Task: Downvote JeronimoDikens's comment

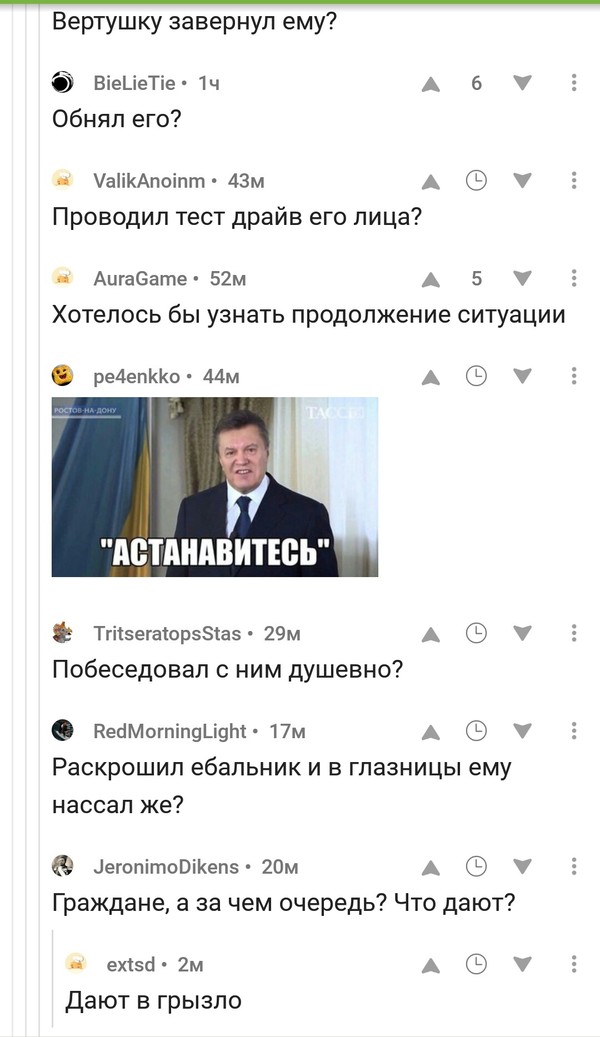Action: (x=522, y=867)
